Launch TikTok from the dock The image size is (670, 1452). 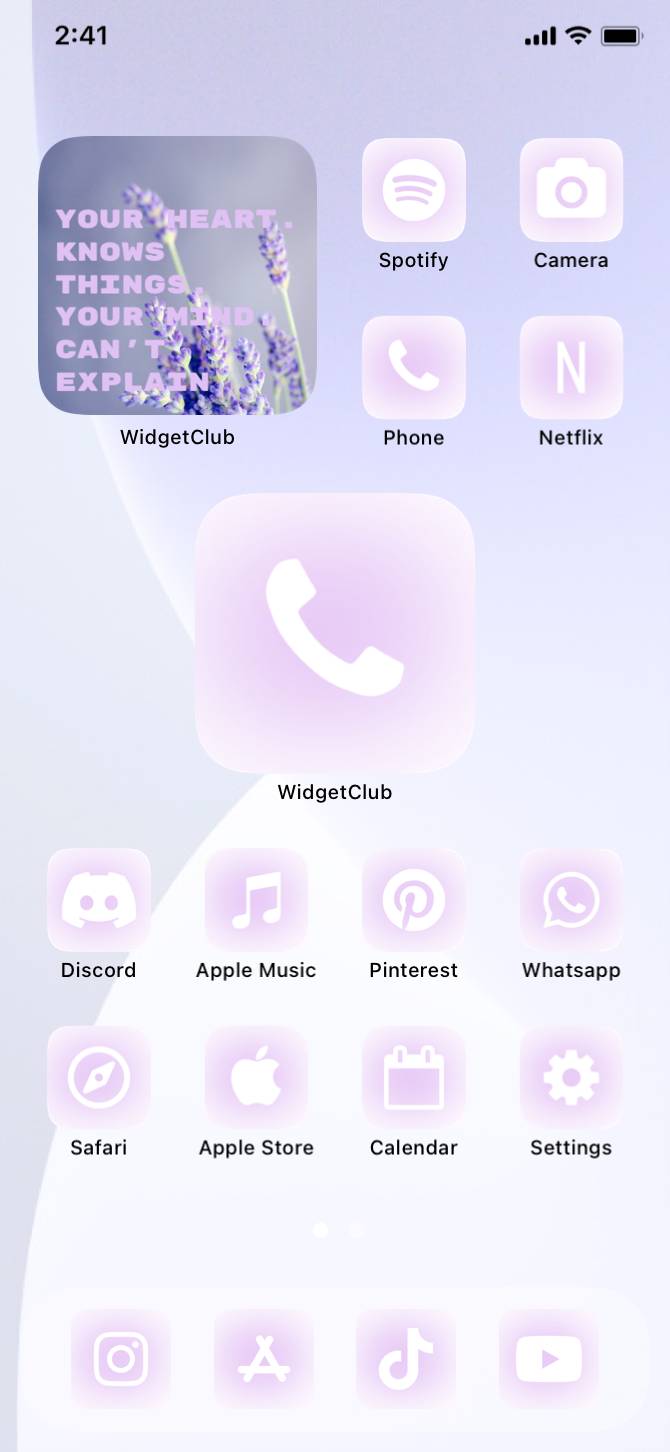(406, 1359)
